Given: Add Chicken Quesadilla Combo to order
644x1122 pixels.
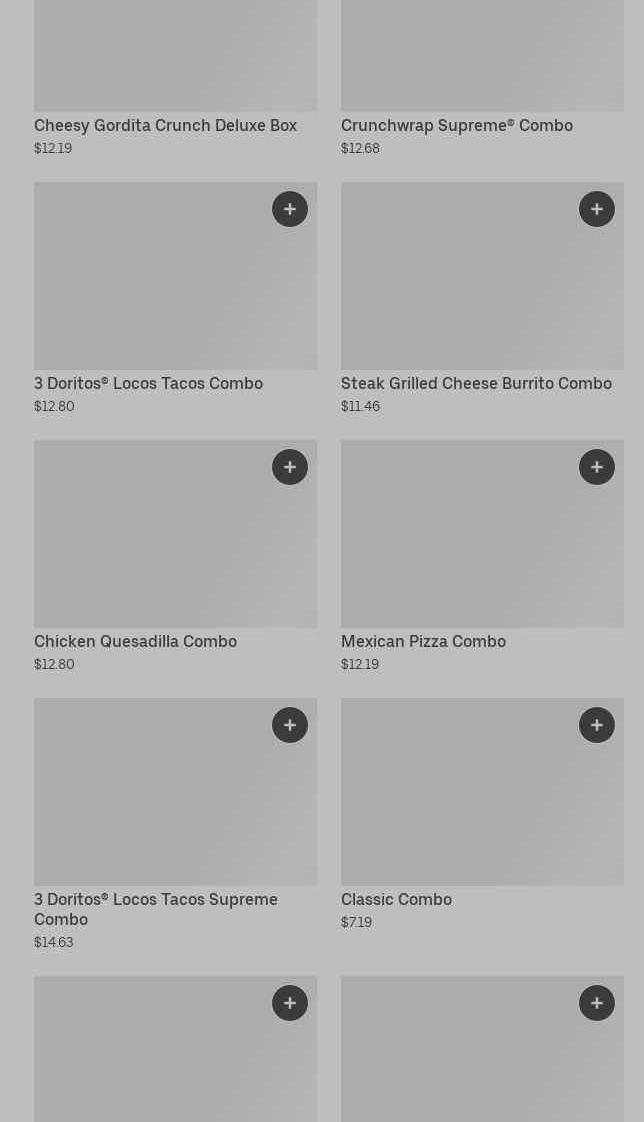Looking at the screenshot, I should point(290,467).
